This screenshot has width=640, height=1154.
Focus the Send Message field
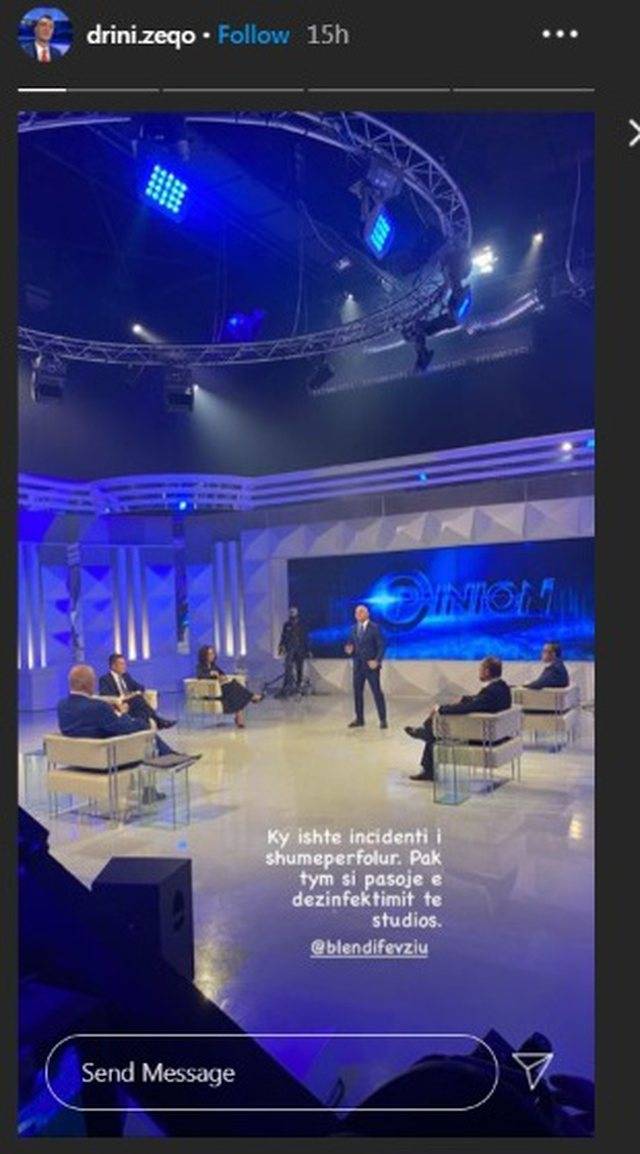point(270,1073)
